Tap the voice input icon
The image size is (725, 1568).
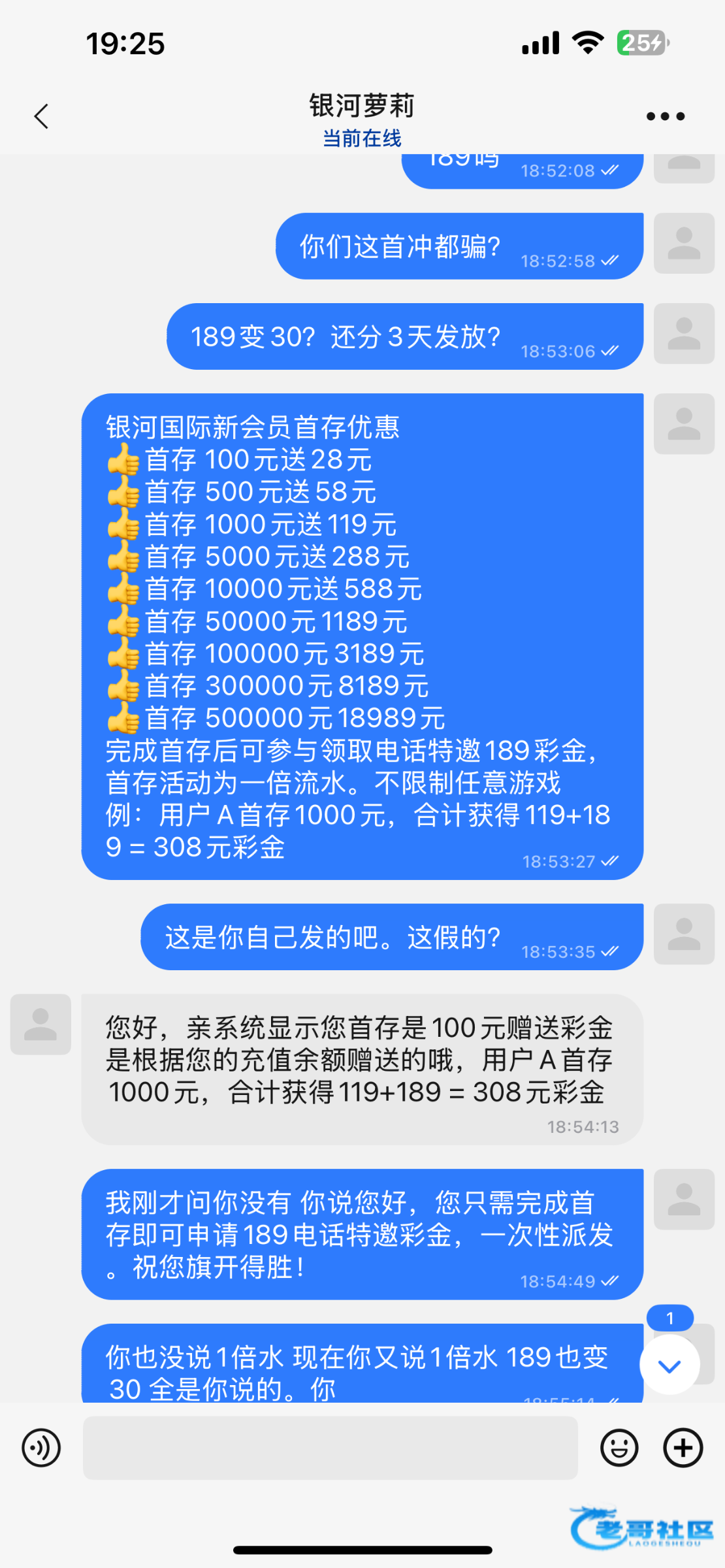pos(41,1447)
